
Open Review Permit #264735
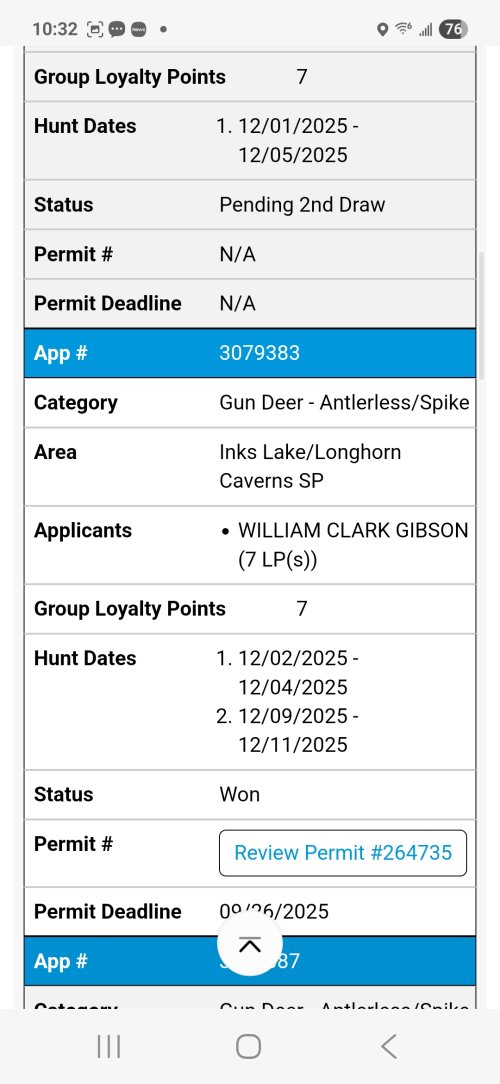coord(342,852)
